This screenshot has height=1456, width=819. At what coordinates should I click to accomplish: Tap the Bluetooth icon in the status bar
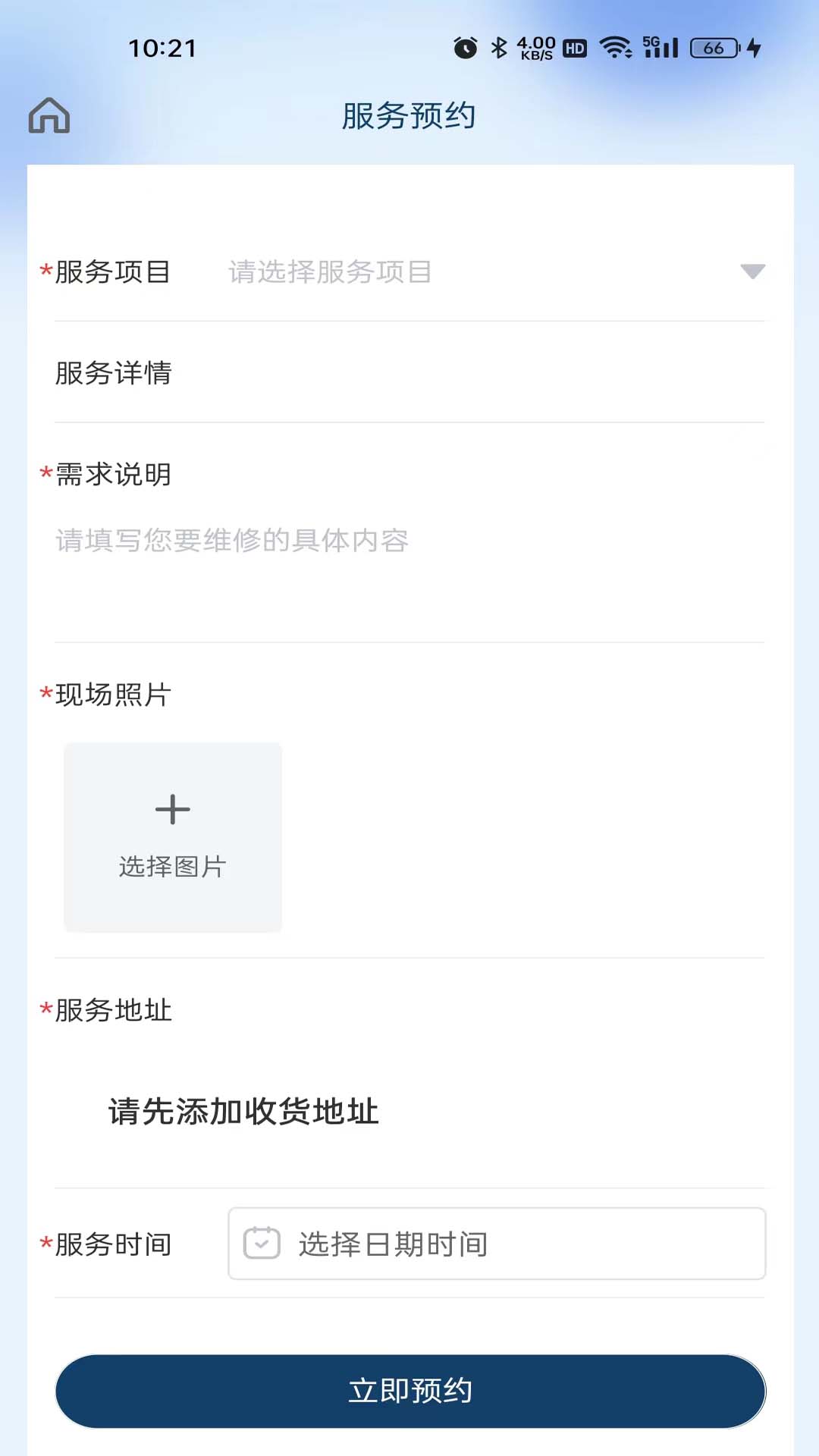coord(497,46)
